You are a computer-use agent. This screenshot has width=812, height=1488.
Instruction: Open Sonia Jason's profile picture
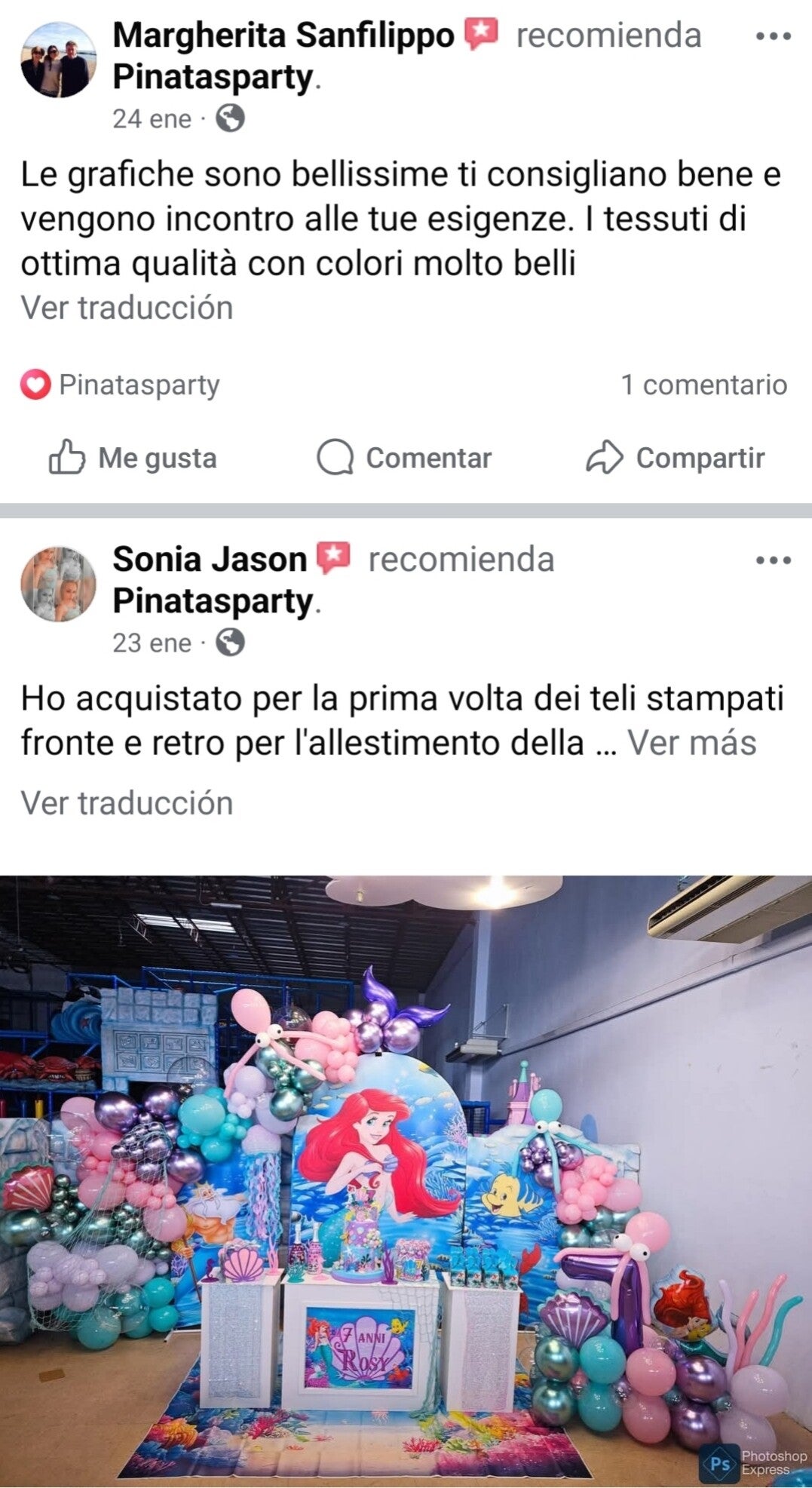pos(58,584)
